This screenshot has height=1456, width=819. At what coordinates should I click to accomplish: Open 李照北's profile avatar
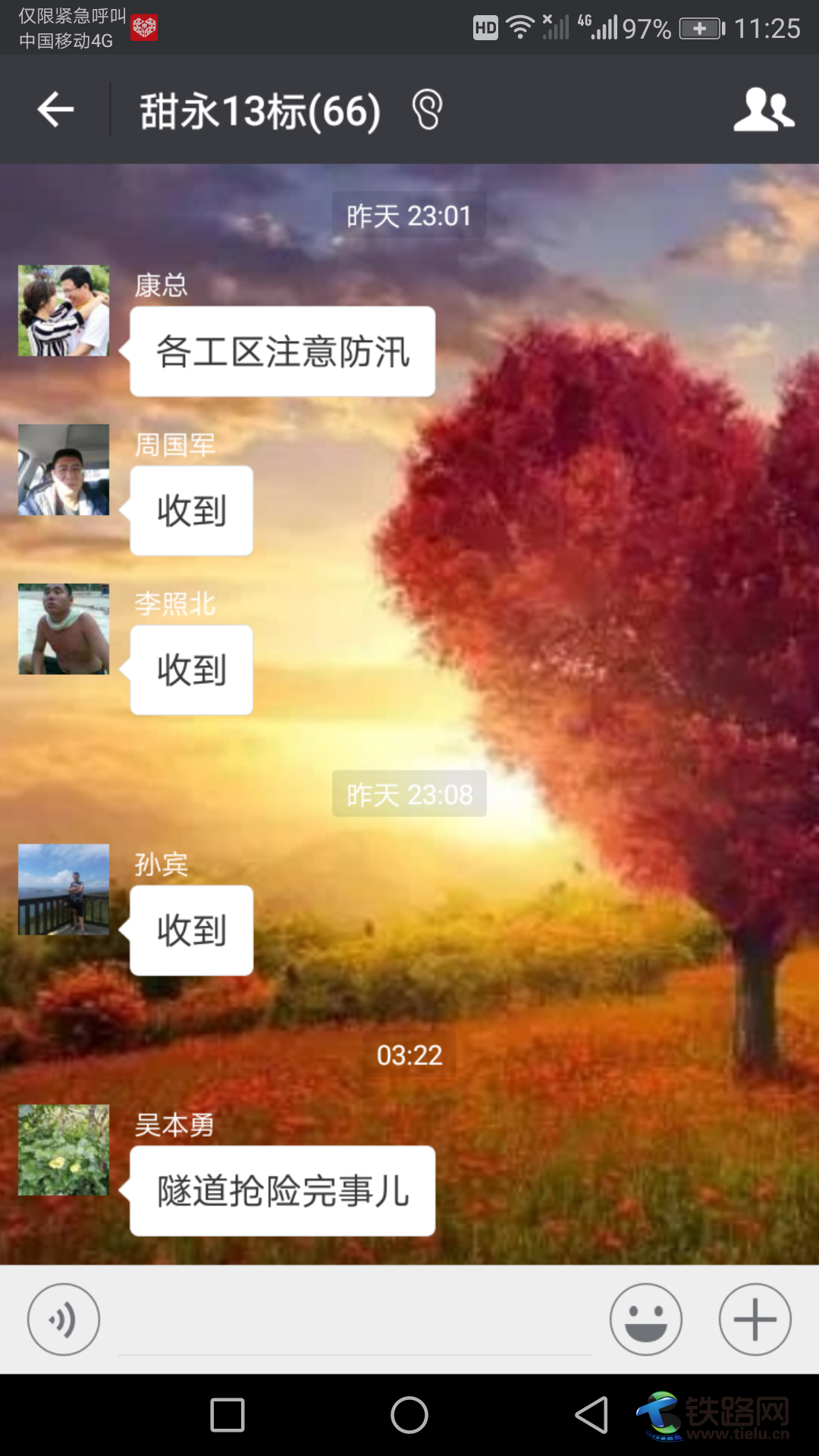pos(64,629)
